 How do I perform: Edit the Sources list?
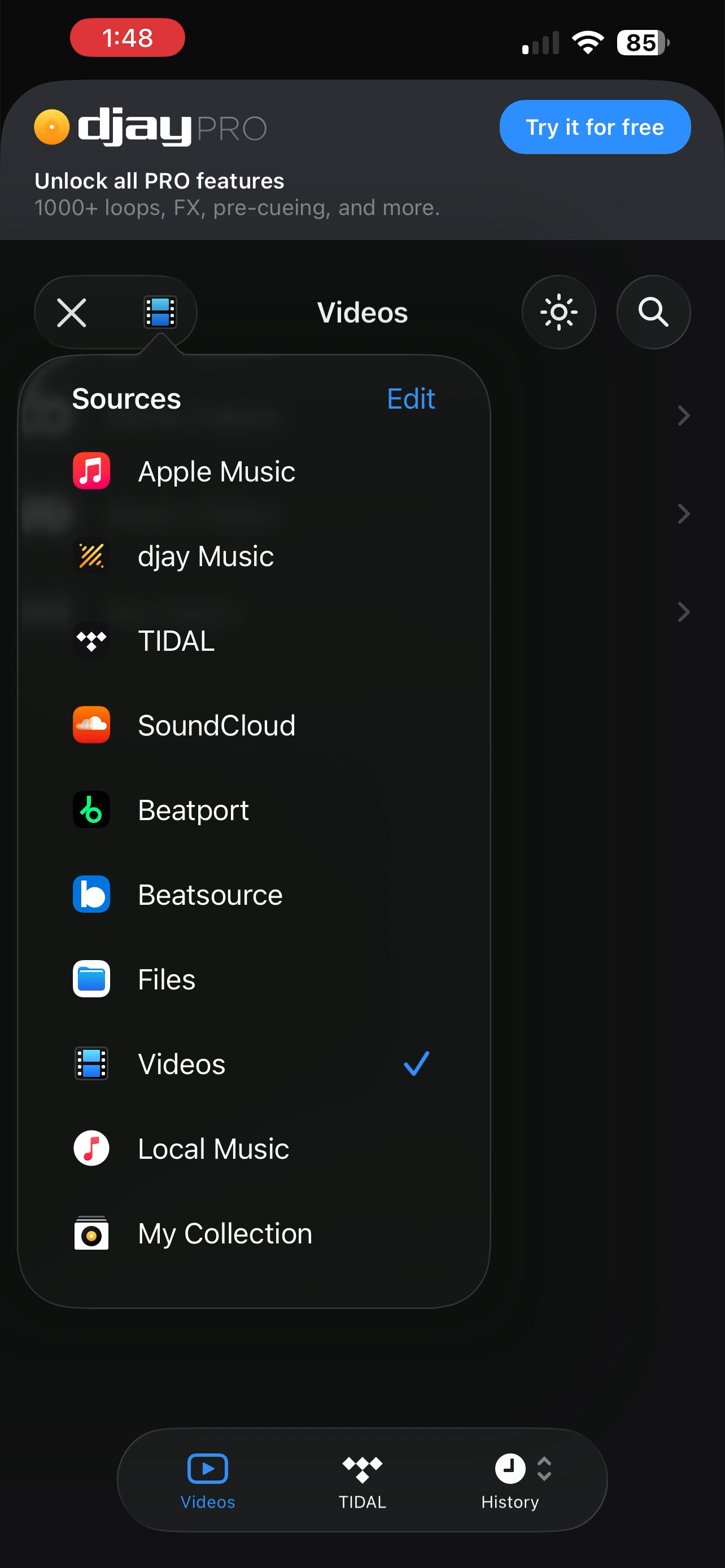(x=411, y=399)
